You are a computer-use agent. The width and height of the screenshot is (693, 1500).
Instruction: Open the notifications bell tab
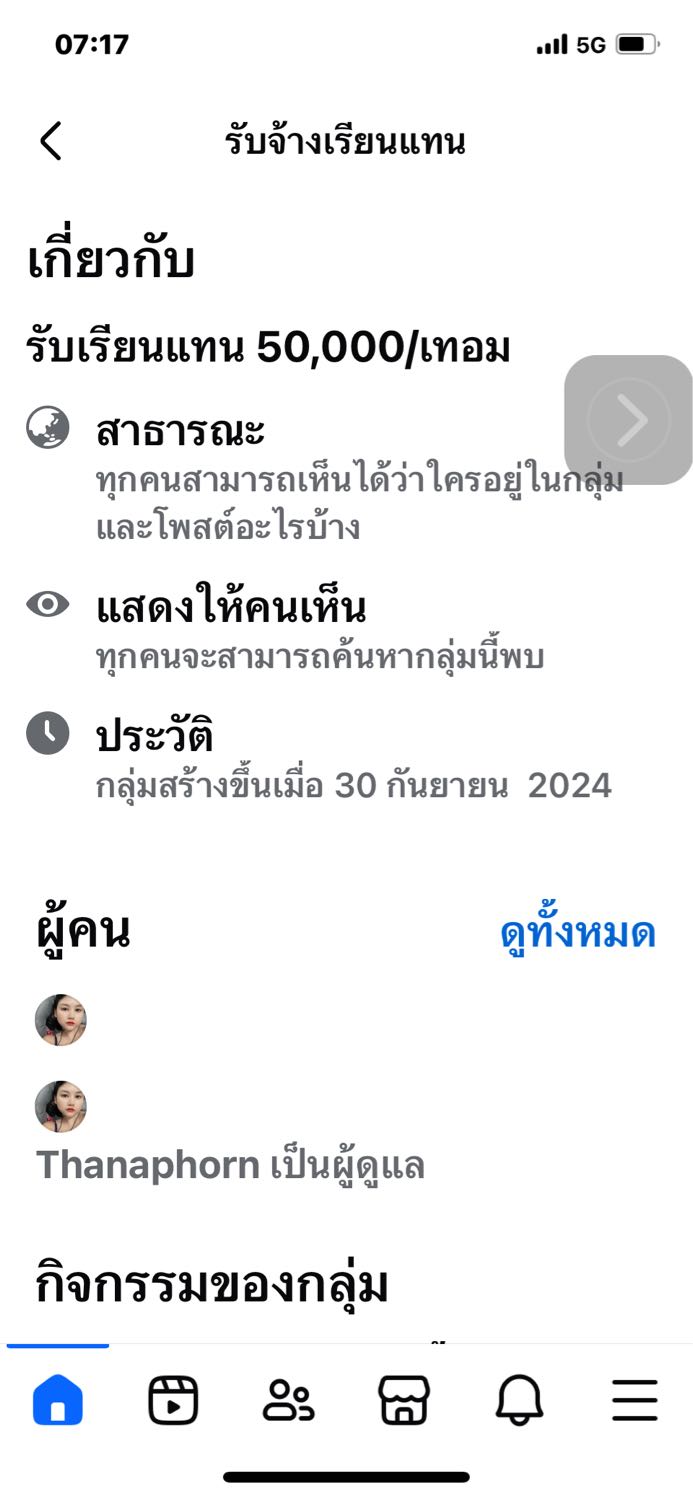point(519,1399)
